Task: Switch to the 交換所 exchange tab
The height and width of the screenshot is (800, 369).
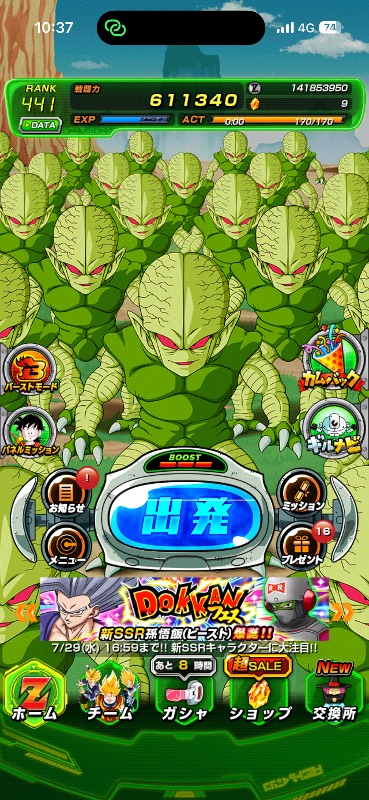Action: pyautogui.click(x=335, y=694)
